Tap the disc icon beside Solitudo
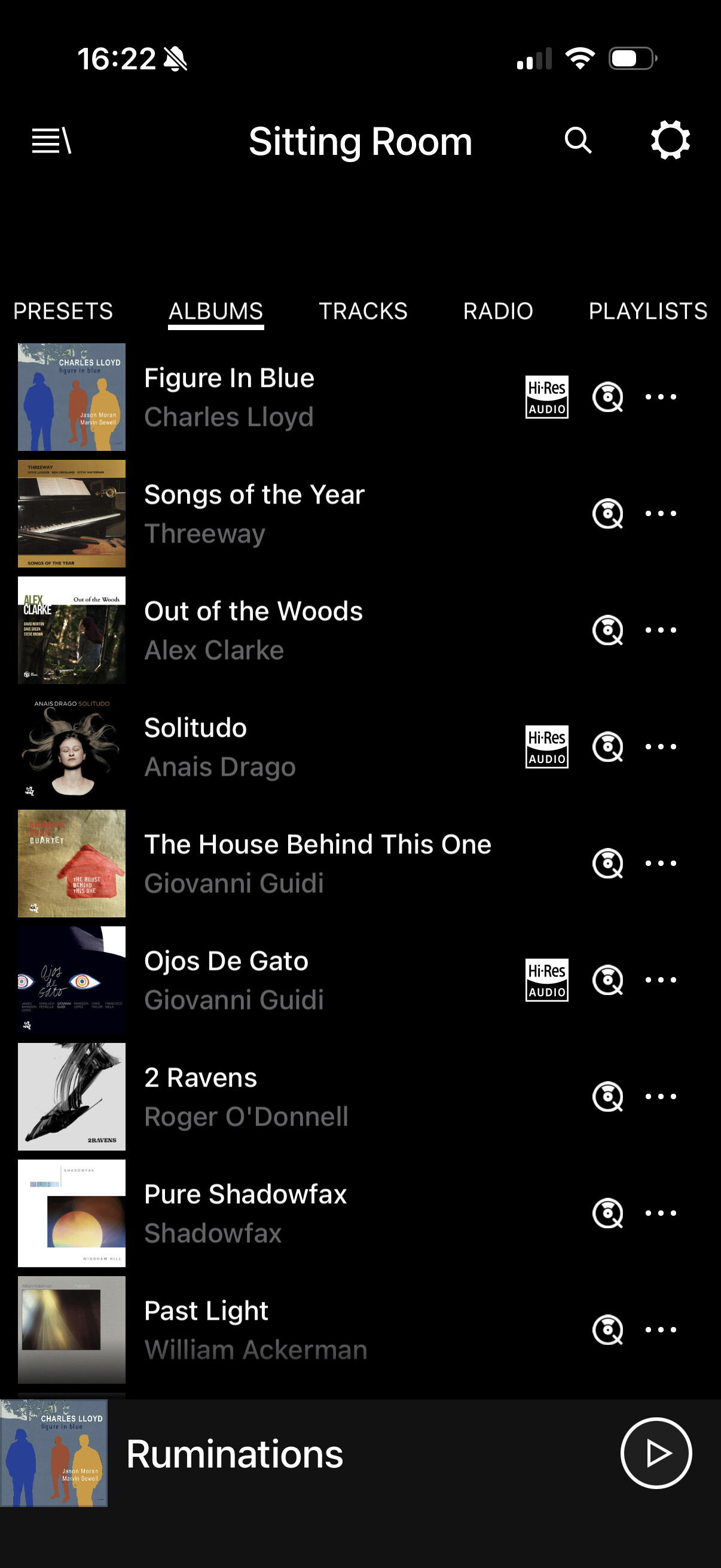 (x=607, y=747)
